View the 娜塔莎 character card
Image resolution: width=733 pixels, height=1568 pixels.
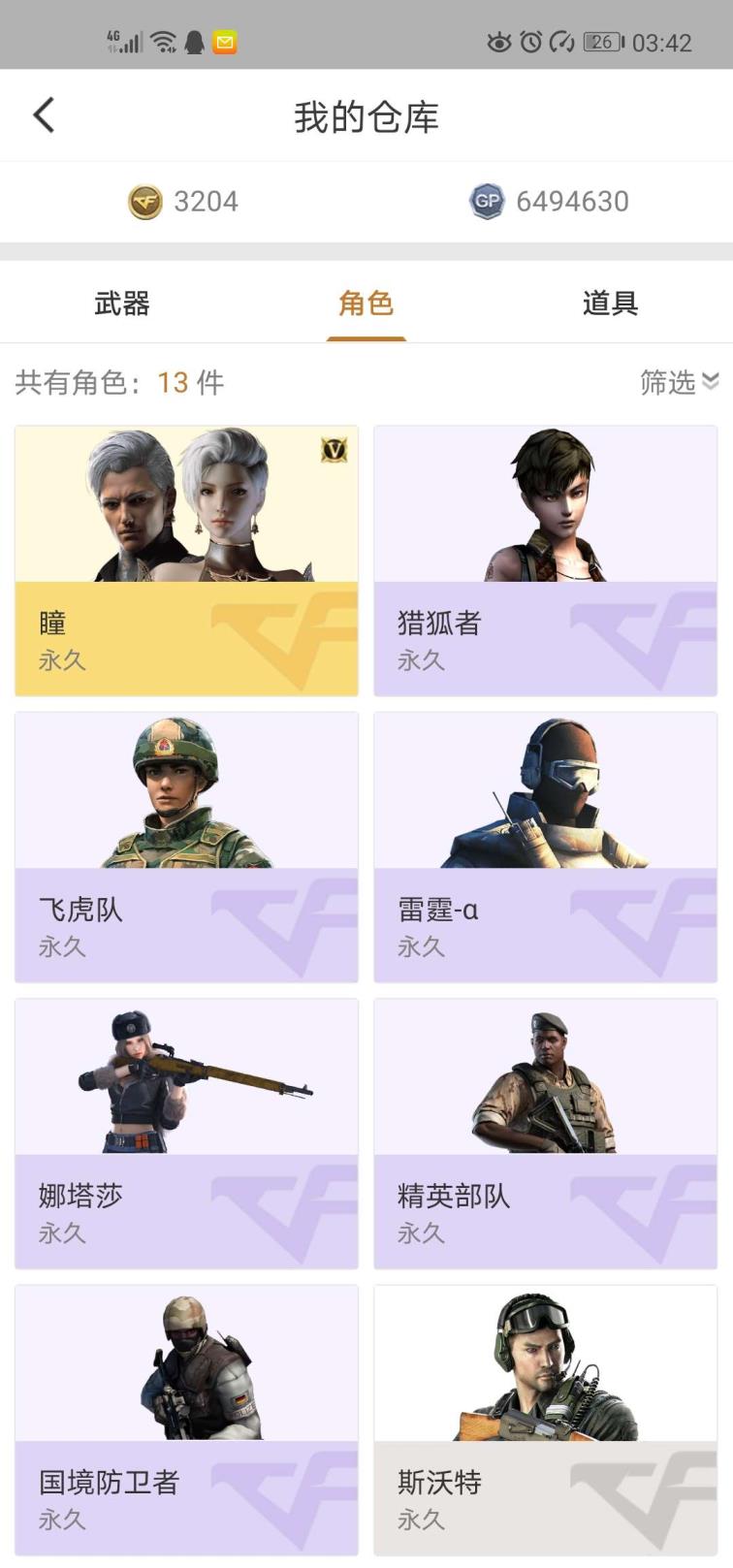[186, 1133]
